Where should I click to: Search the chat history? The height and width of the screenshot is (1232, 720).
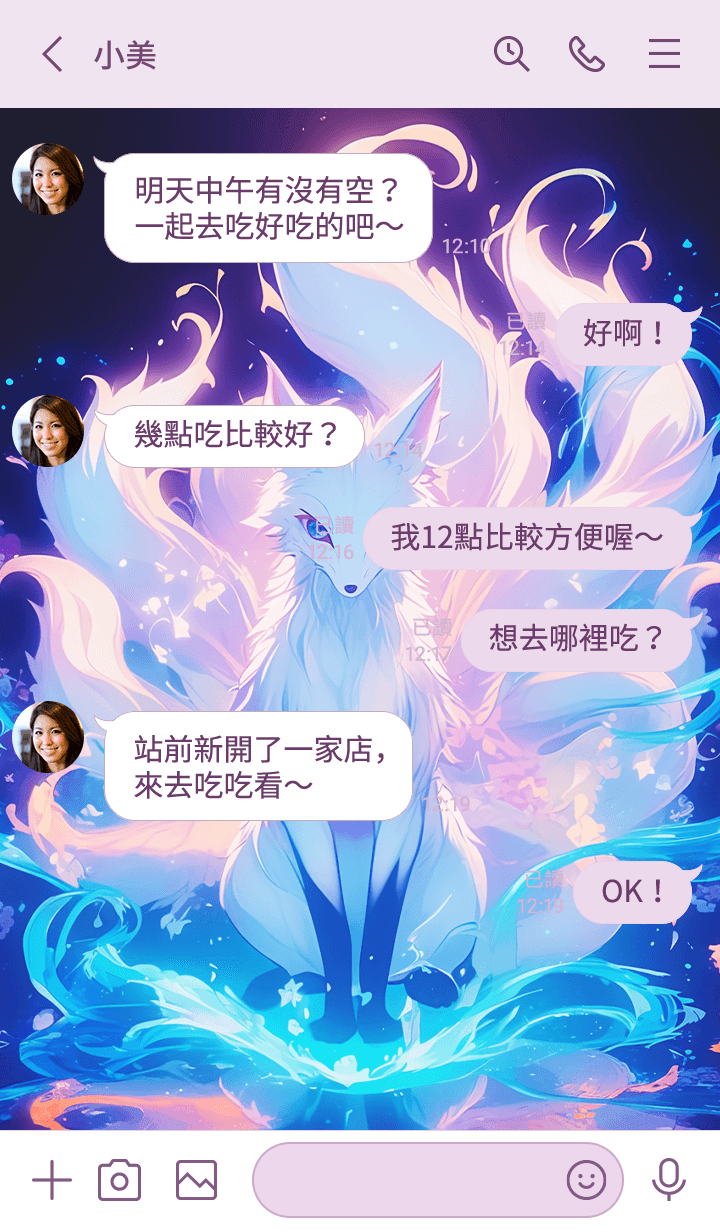tap(511, 54)
